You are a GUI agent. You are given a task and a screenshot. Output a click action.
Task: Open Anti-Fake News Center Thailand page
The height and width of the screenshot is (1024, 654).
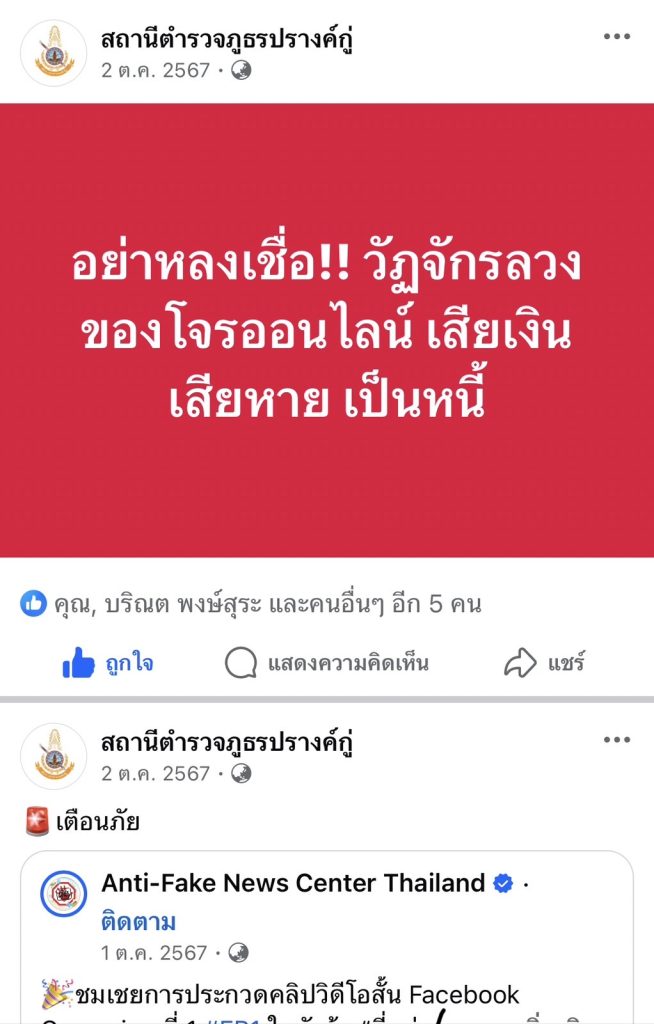click(292, 883)
